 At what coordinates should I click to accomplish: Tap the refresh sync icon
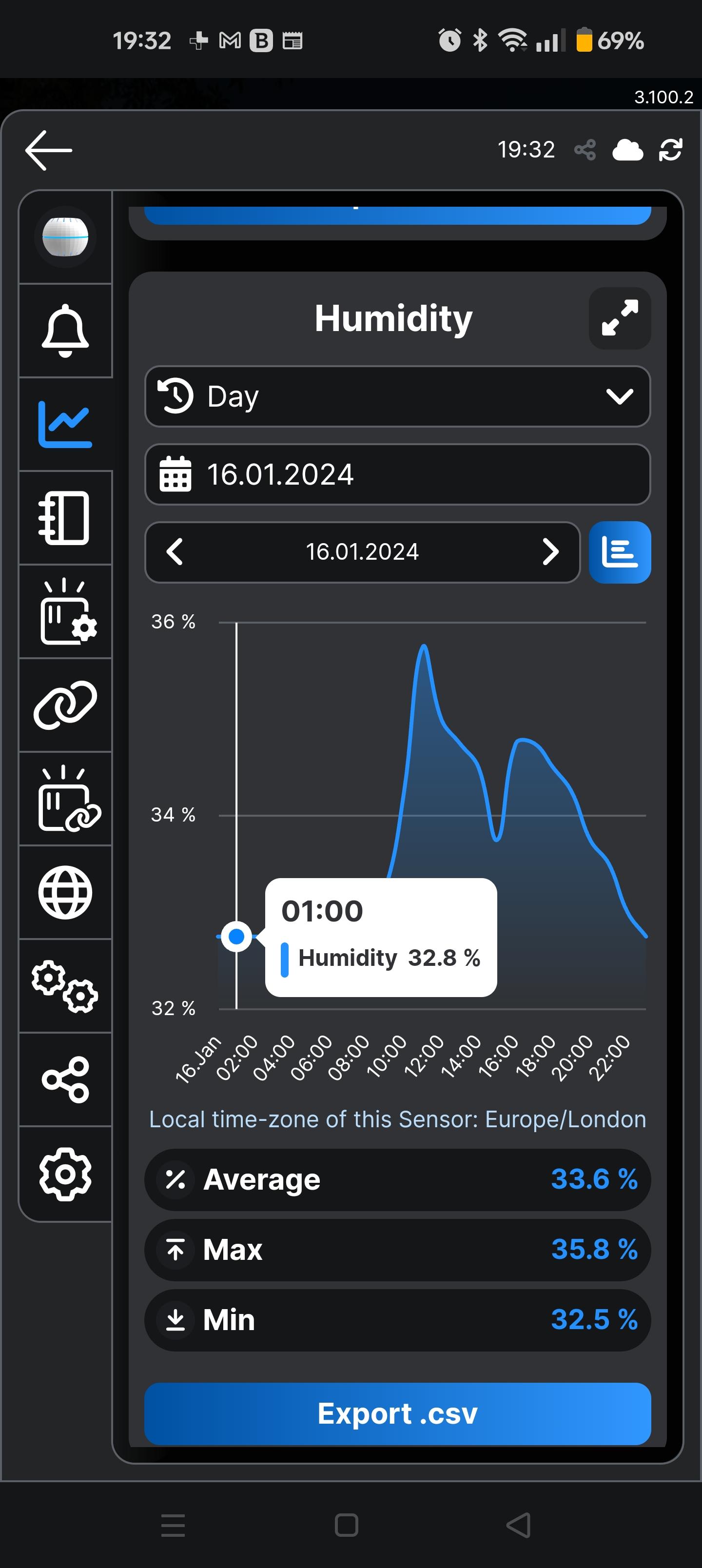click(x=670, y=150)
